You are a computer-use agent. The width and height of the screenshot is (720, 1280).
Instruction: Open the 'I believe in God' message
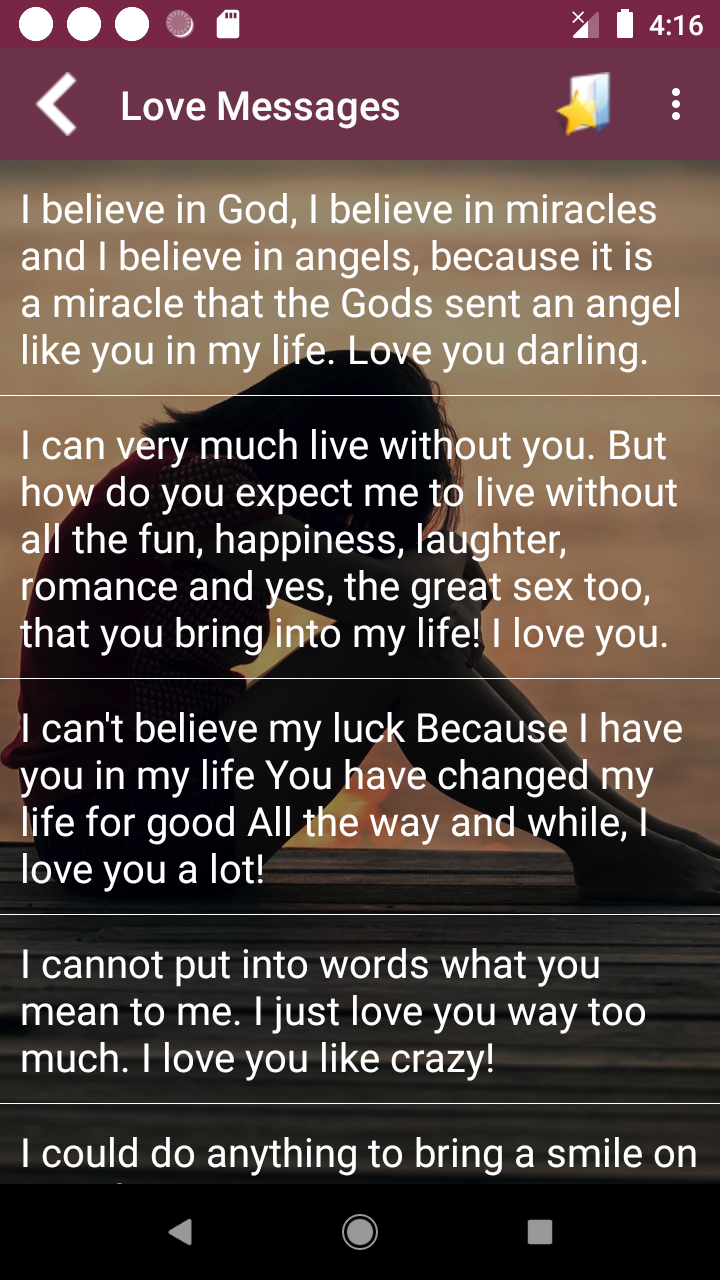(350, 280)
